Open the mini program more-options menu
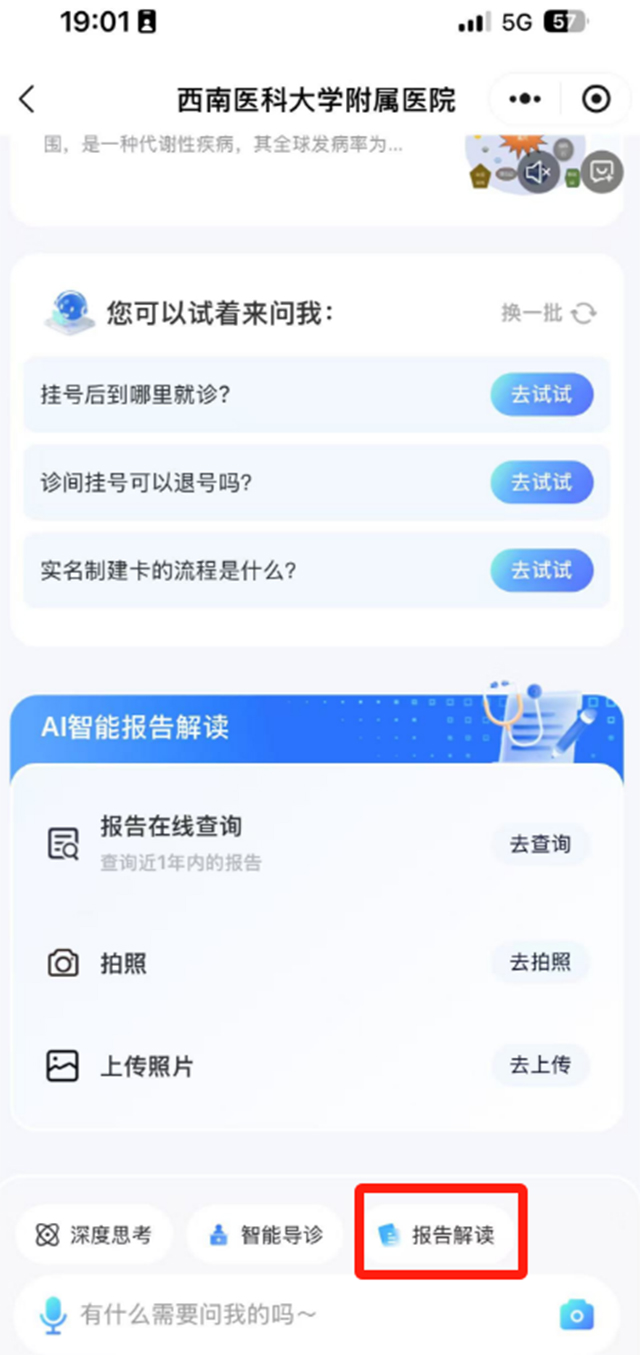 [525, 99]
